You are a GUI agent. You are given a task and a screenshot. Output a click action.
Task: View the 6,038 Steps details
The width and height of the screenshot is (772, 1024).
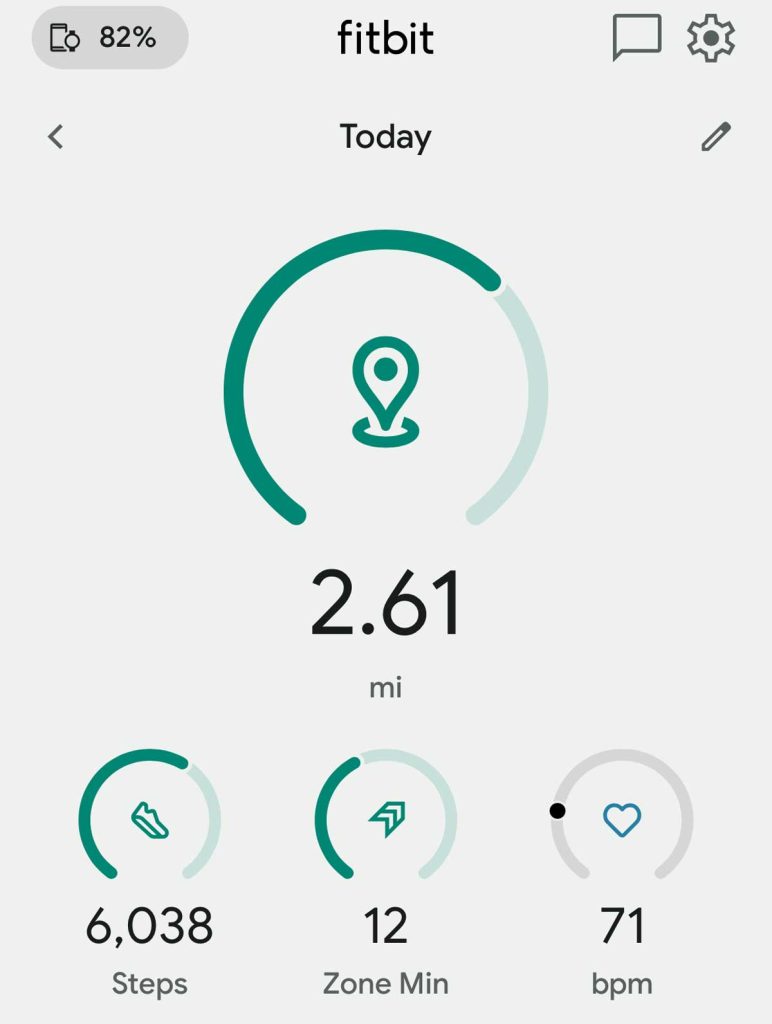[150, 820]
